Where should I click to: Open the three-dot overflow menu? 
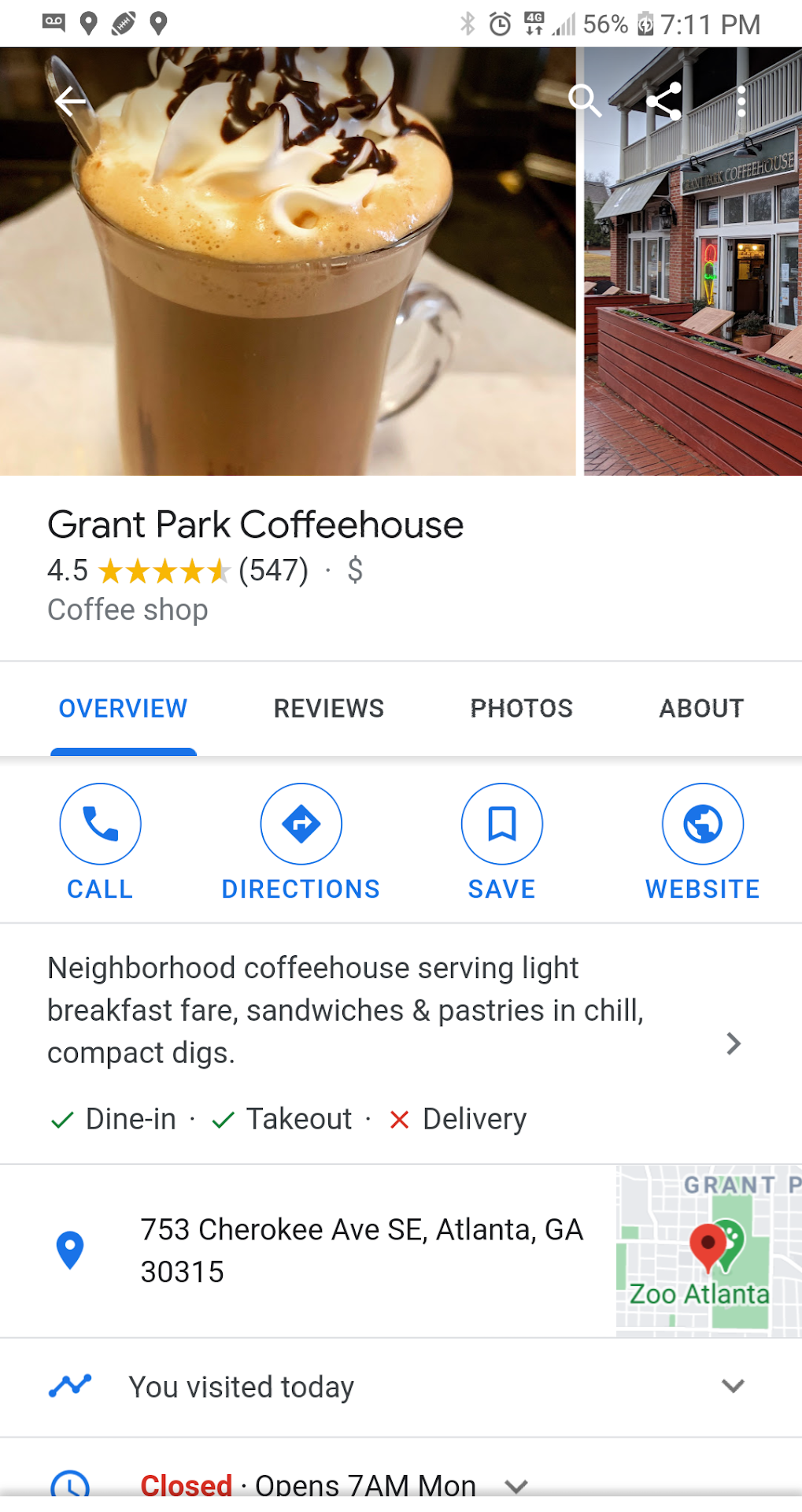(x=741, y=101)
